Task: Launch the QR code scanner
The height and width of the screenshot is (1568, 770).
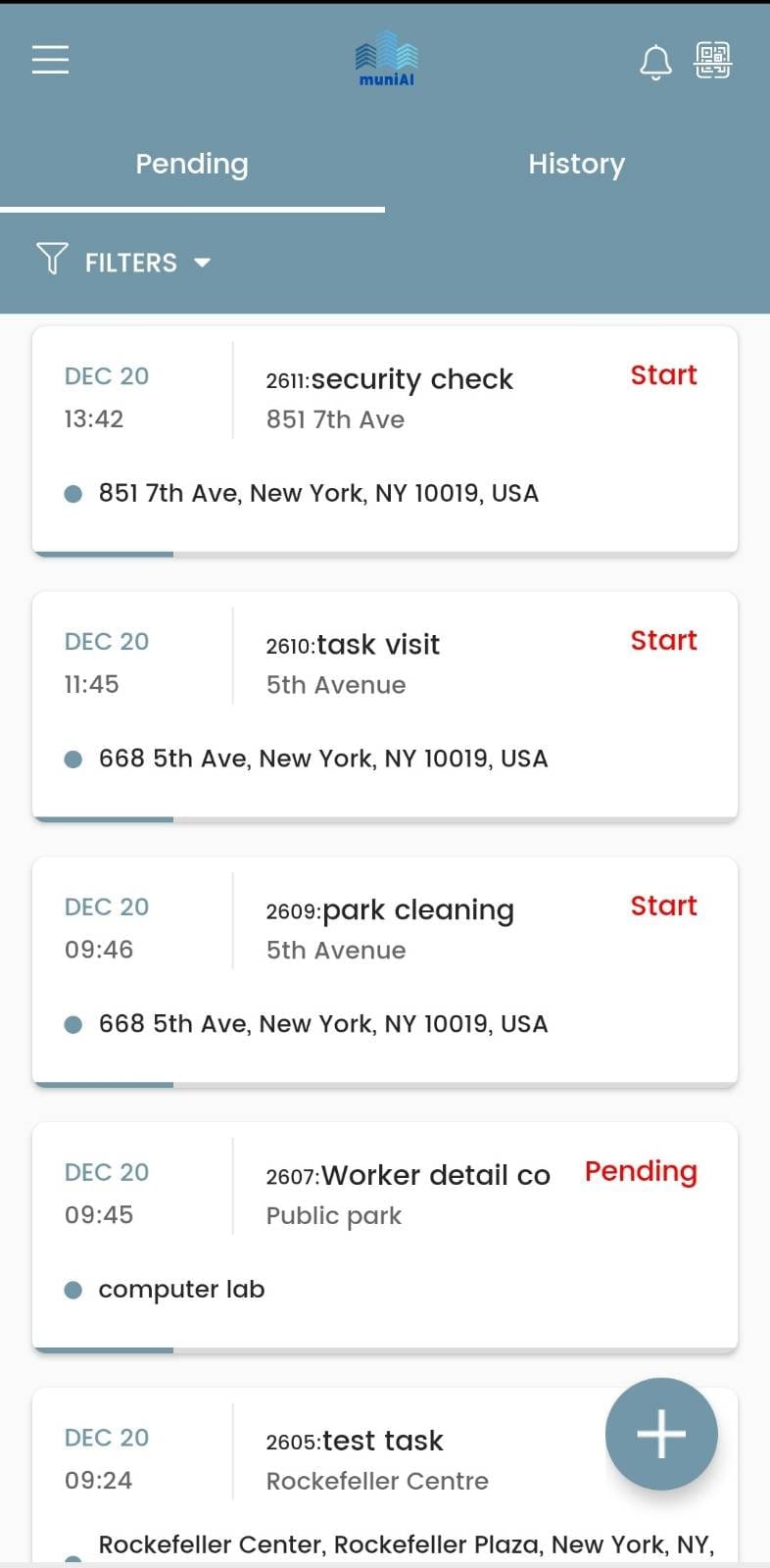Action: pyautogui.click(x=713, y=61)
